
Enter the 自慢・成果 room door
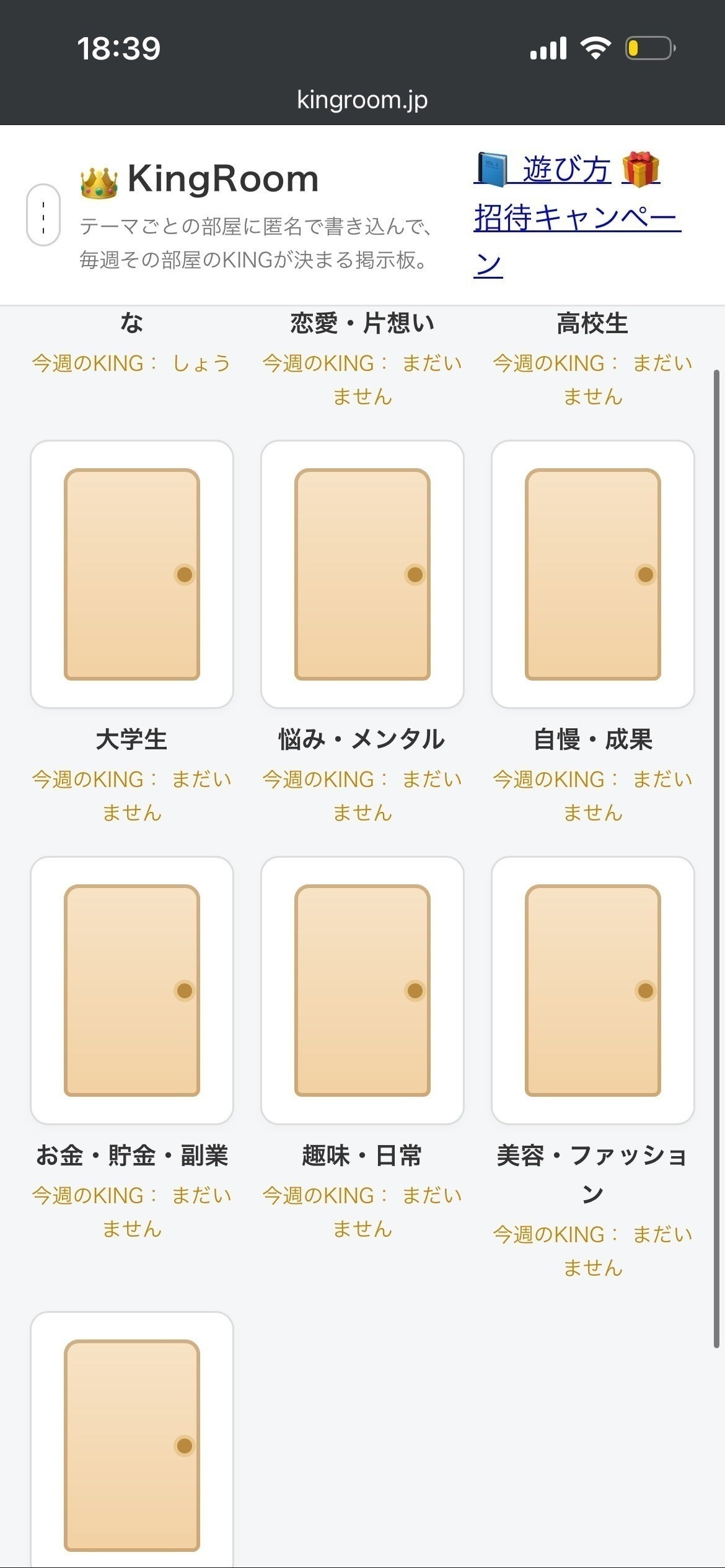point(593,574)
